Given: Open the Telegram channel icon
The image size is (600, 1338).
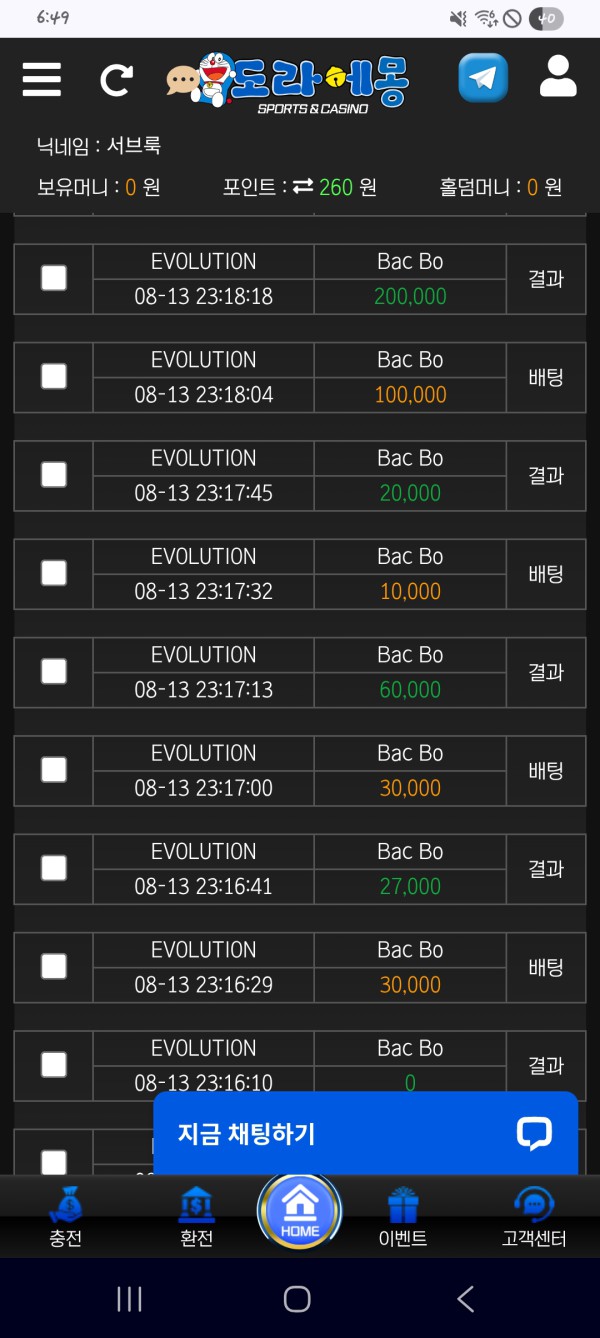Looking at the screenshot, I should pyautogui.click(x=483, y=78).
